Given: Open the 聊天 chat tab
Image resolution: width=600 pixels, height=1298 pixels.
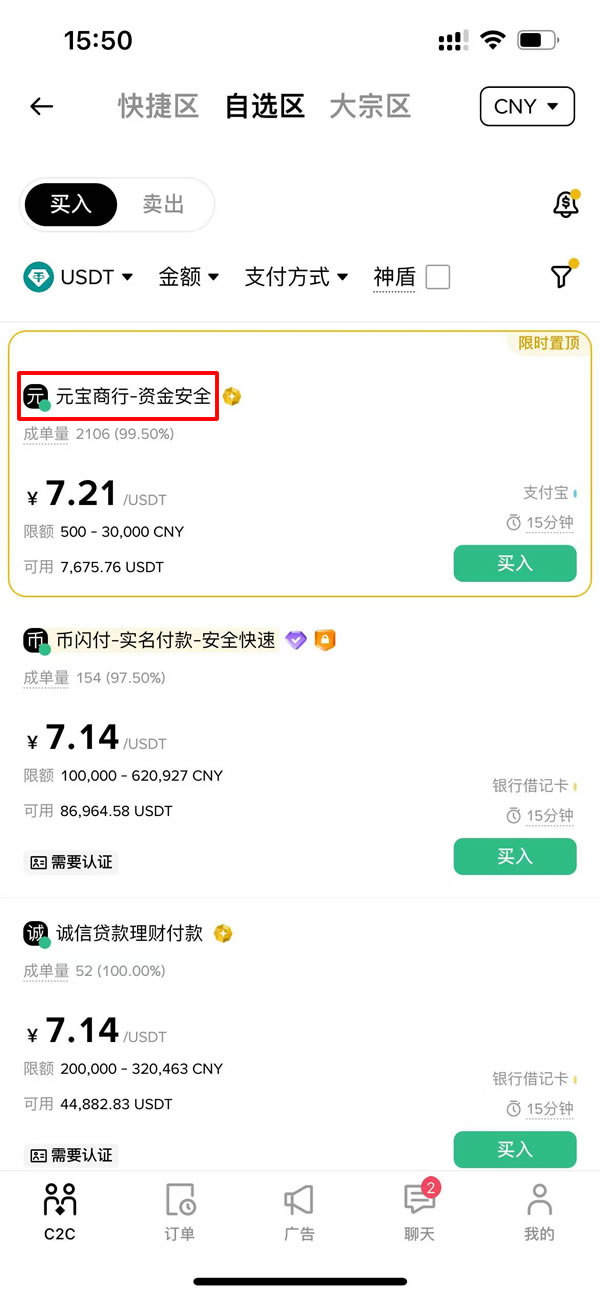Looking at the screenshot, I should [x=419, y=1211].
